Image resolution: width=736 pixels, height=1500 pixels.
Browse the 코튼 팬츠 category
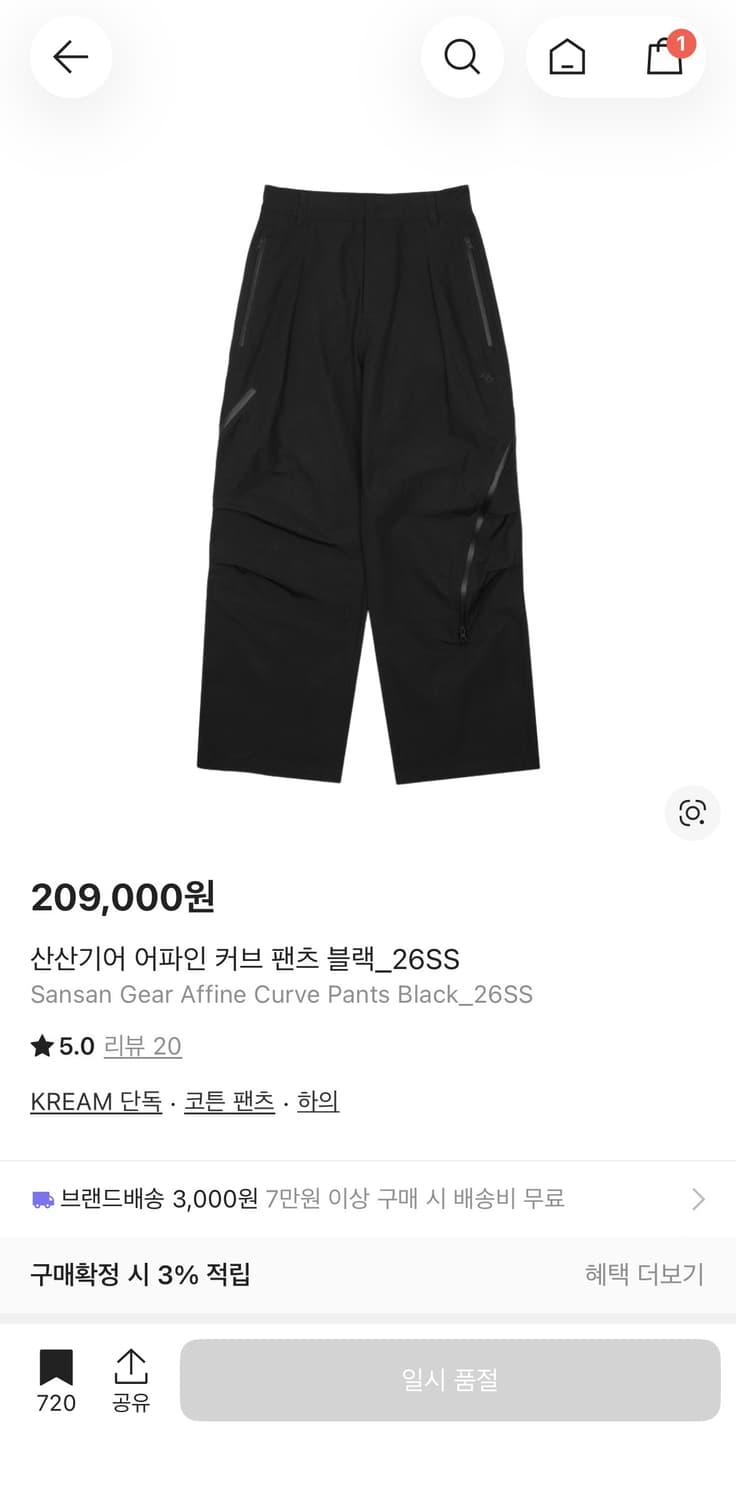(229, 1101)
